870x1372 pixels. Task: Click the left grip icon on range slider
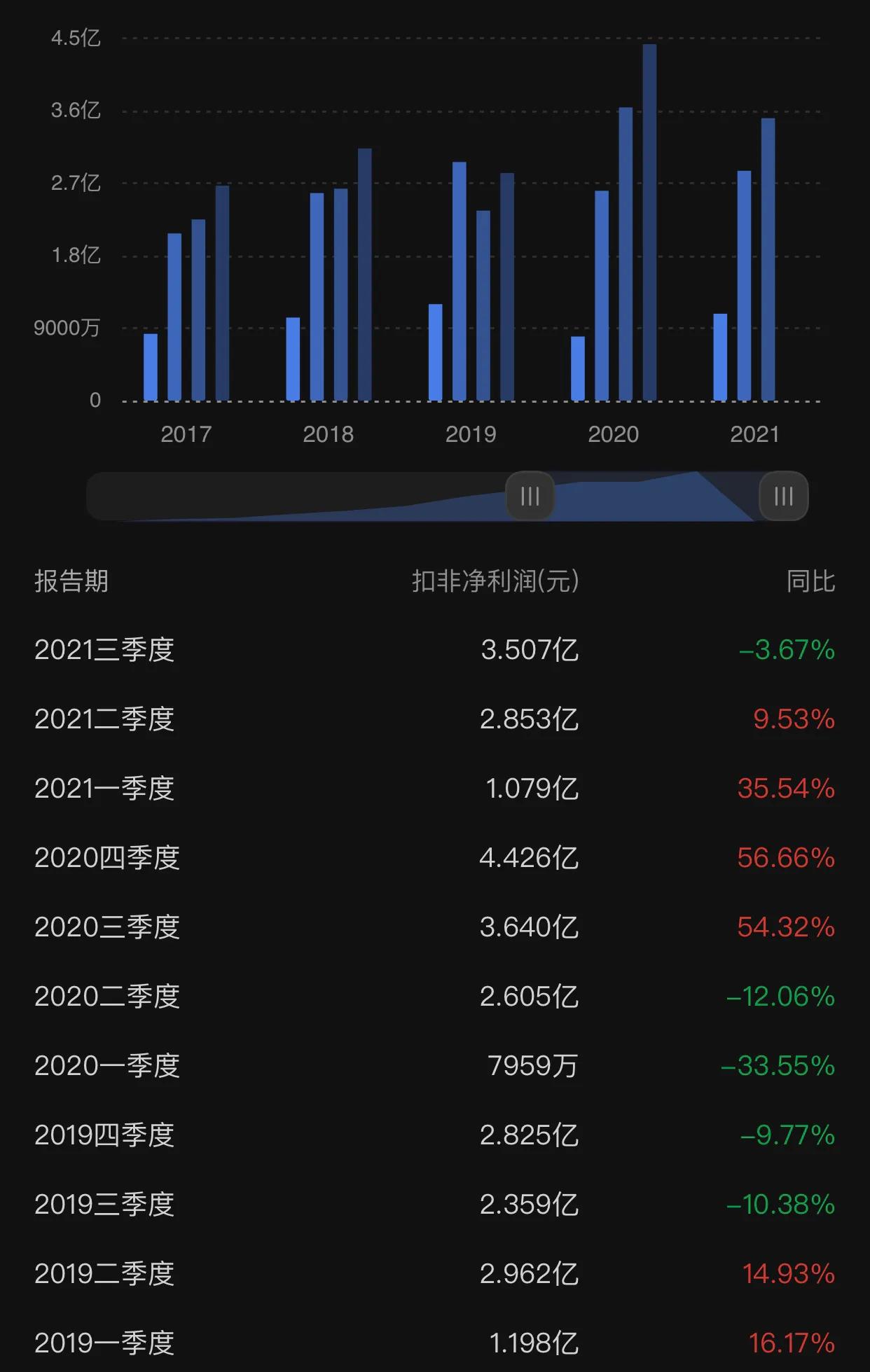tap(530, 497)
